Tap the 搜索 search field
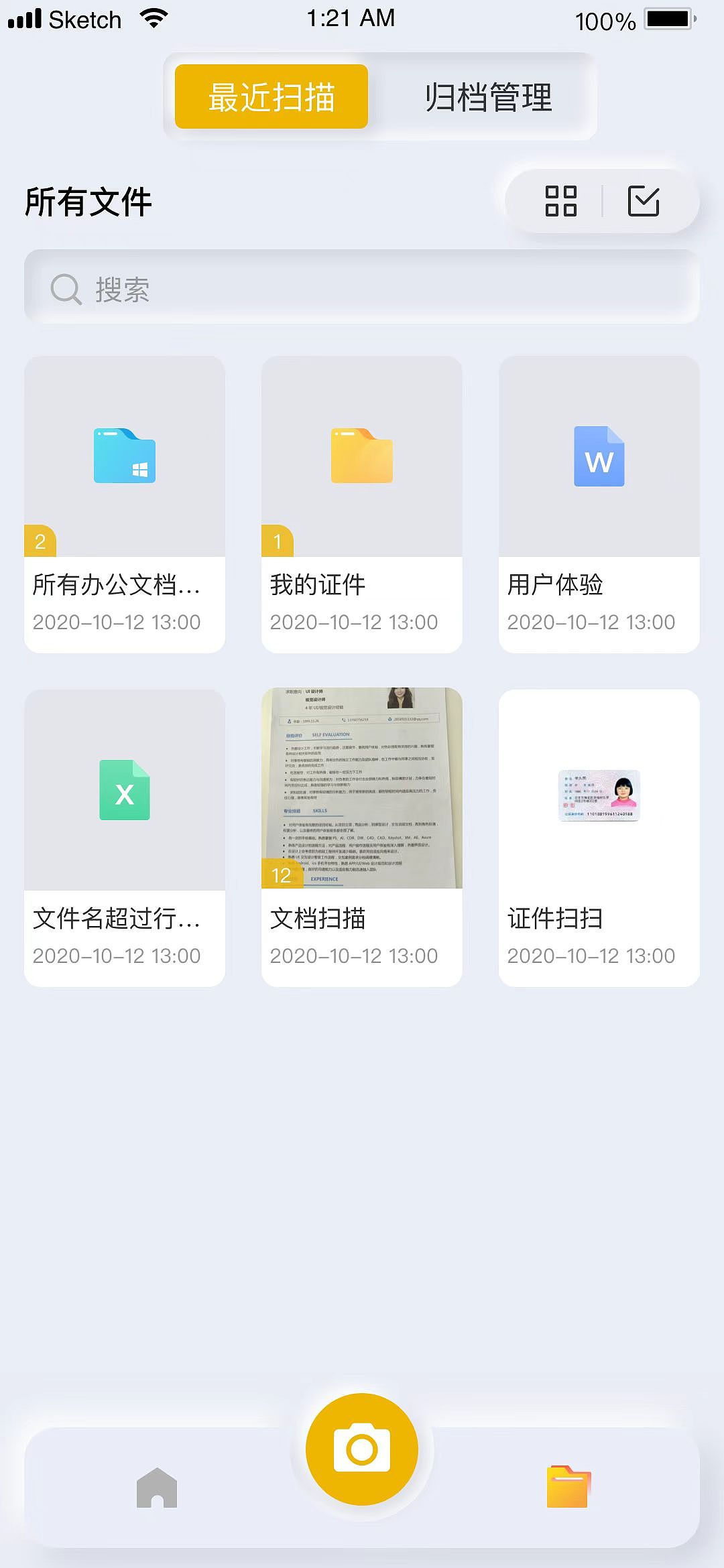The width and height of the screenshot is (724, 1568). pyautogui.click(x=362, y=288)
